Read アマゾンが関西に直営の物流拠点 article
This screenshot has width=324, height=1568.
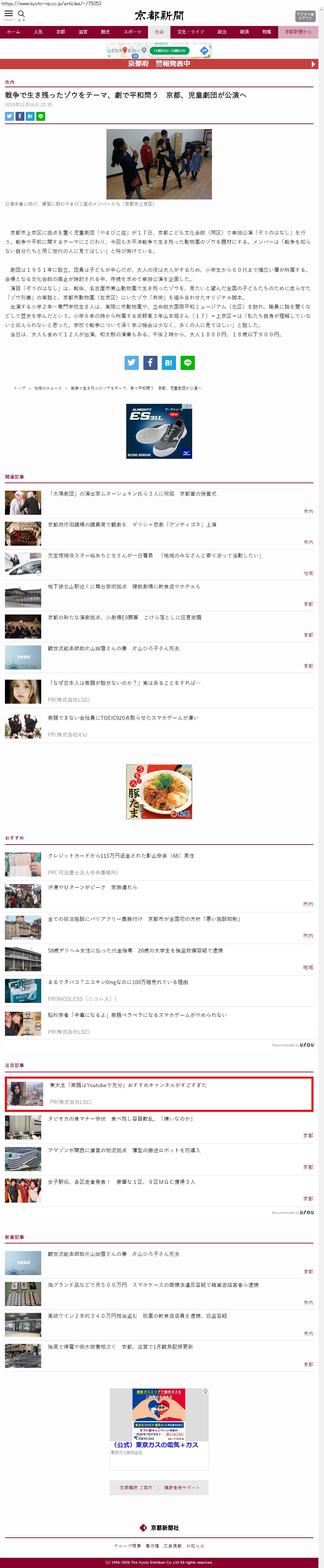[x=124, y=1150]
